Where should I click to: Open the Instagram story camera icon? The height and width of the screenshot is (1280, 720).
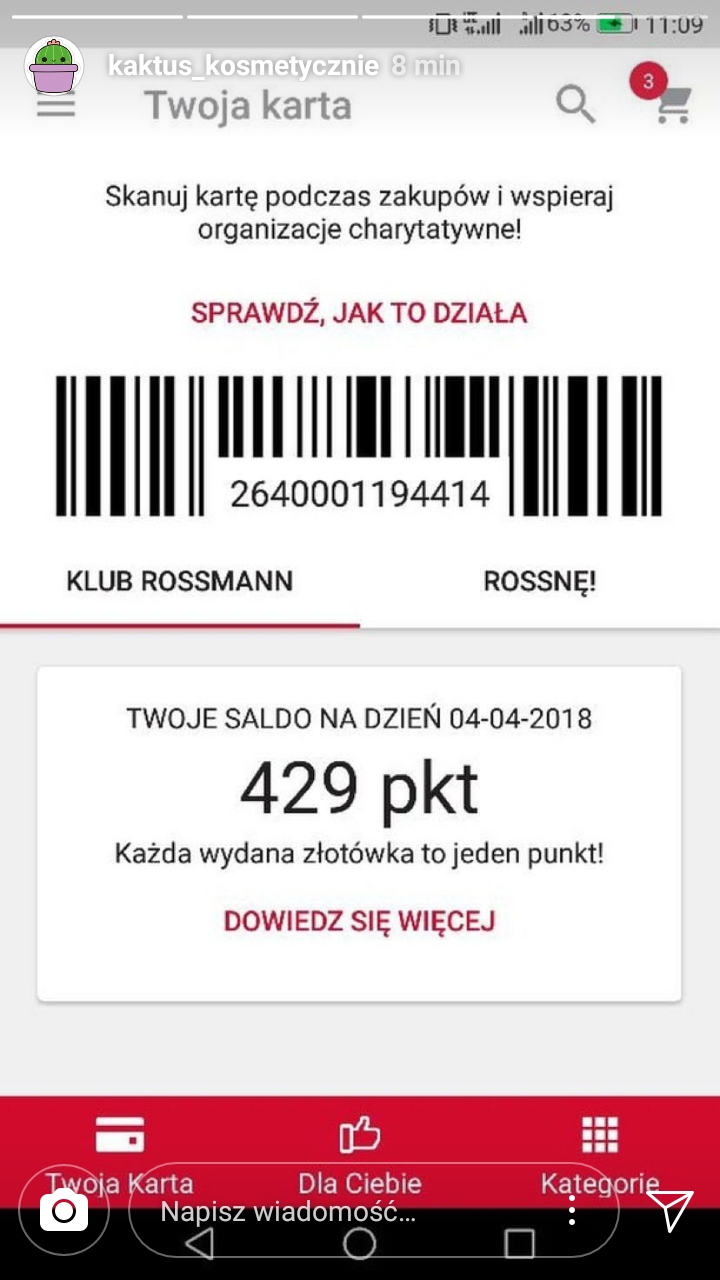tap(63, 1208)
